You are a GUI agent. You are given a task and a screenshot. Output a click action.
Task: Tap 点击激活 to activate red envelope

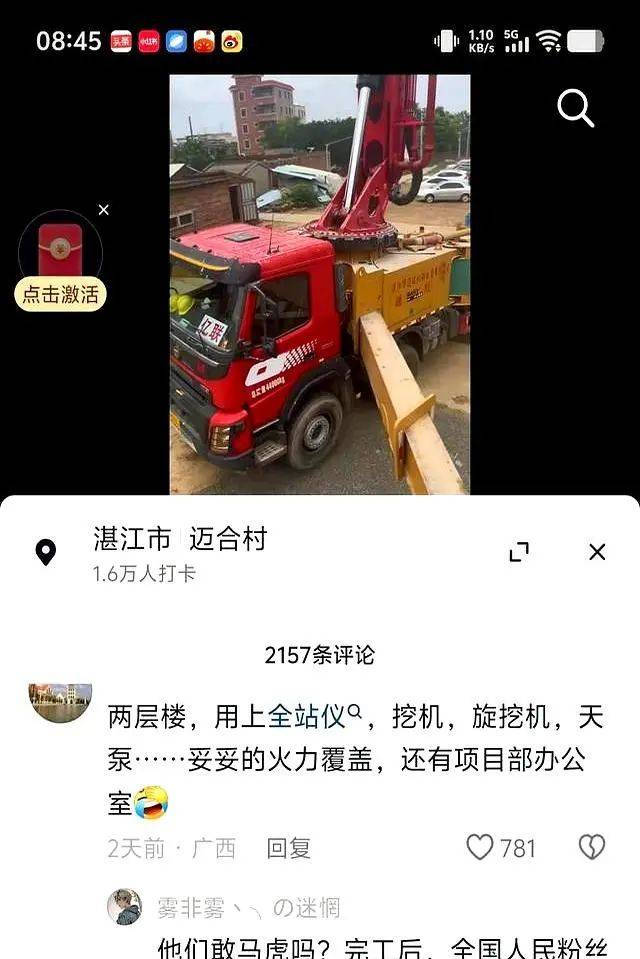point(60,294)
